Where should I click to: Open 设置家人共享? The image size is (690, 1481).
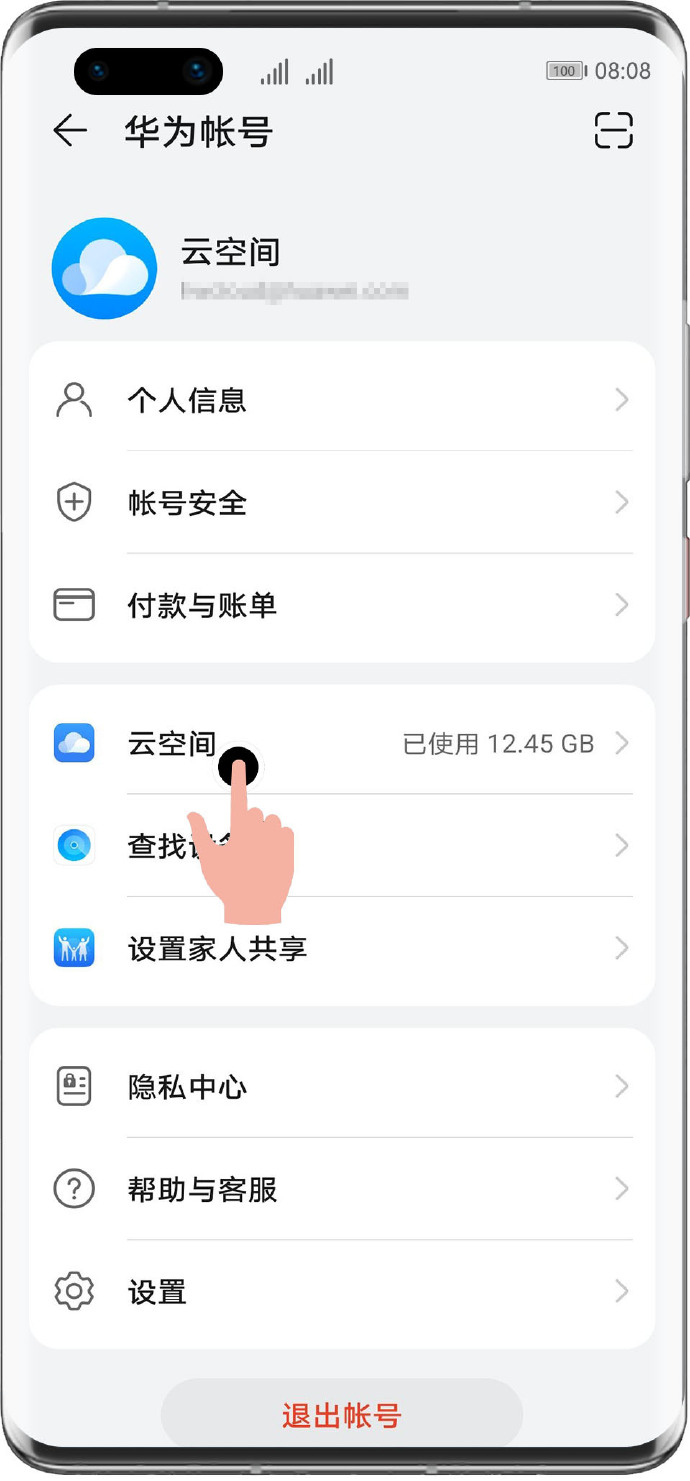342,948
